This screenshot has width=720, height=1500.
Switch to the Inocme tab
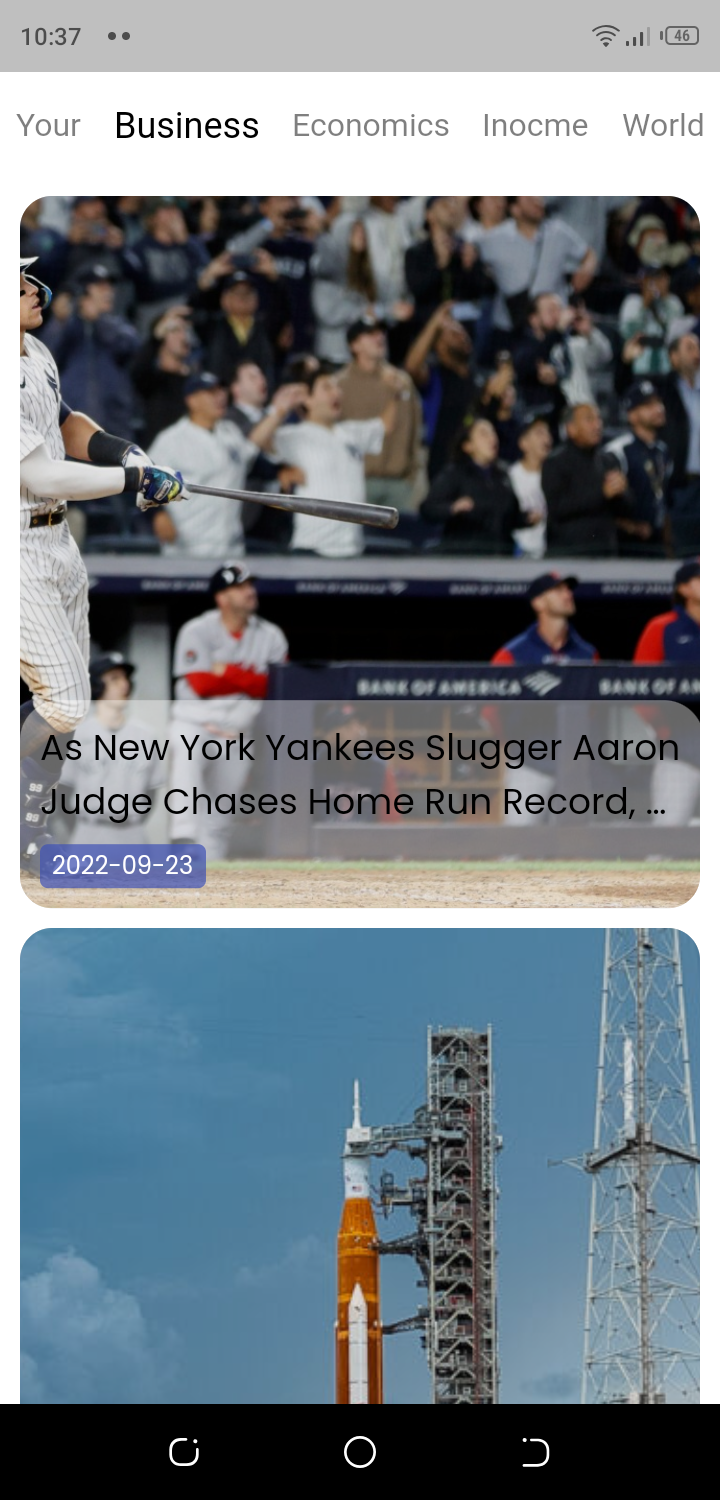pos(535,126)
